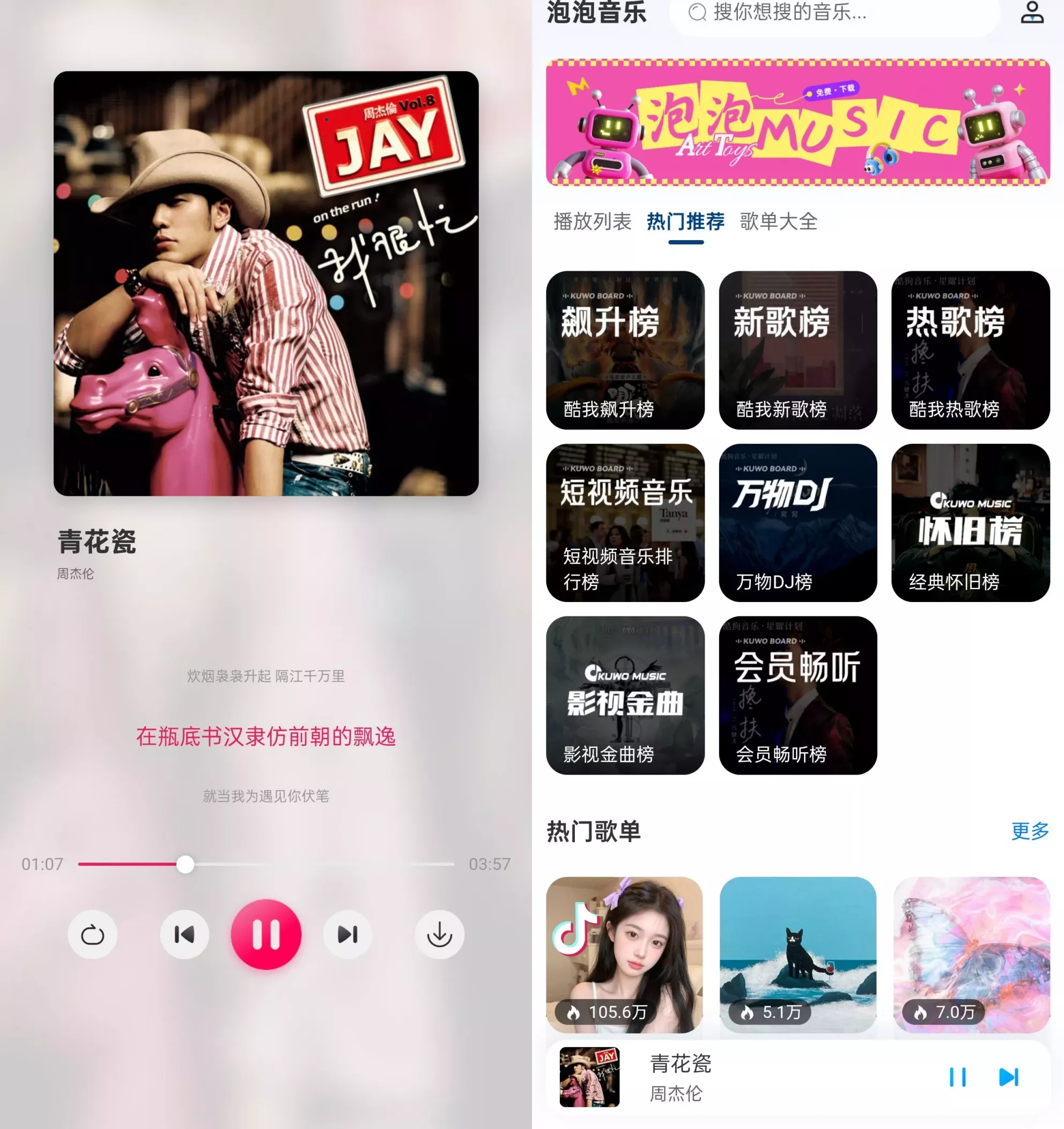Screen dimensions: 1064x1129
Task: Open the music search box
Action: click(x=833, y=12)
